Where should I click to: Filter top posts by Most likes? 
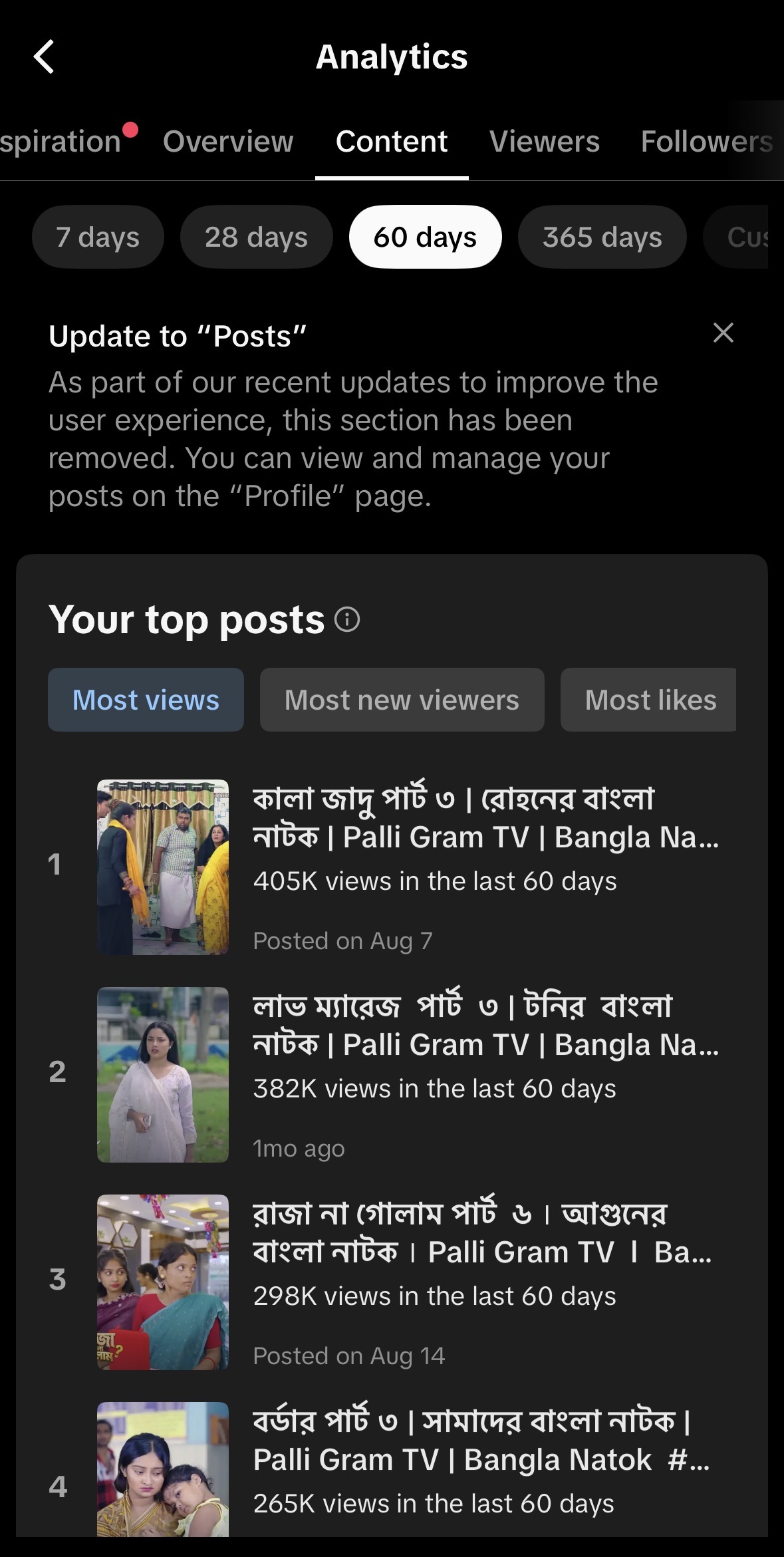648,700
